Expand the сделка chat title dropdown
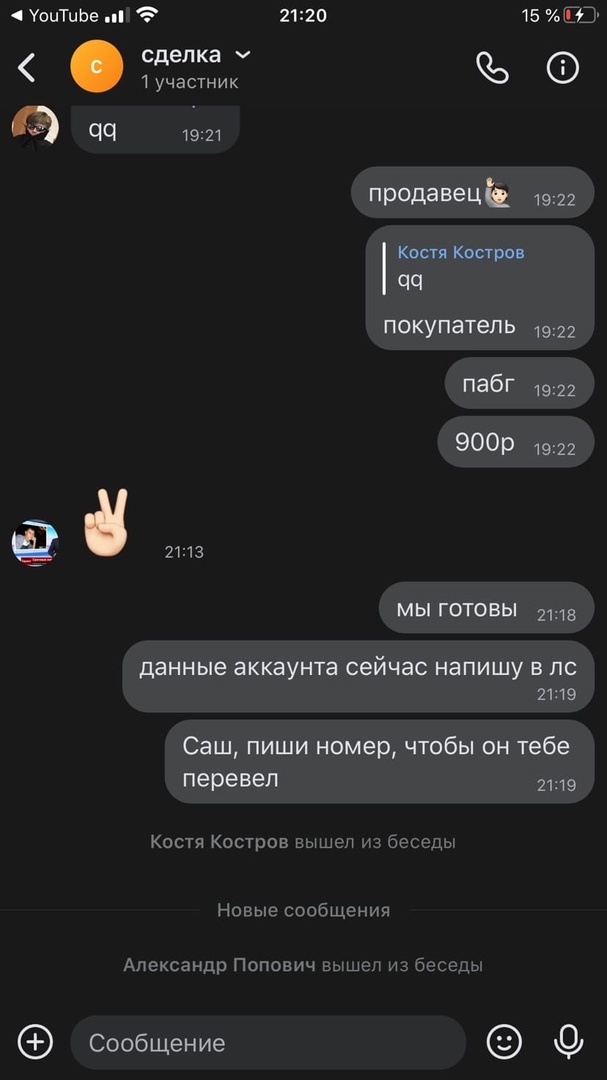The width and height of the screenshot is (607, 1080). point(243,55)
